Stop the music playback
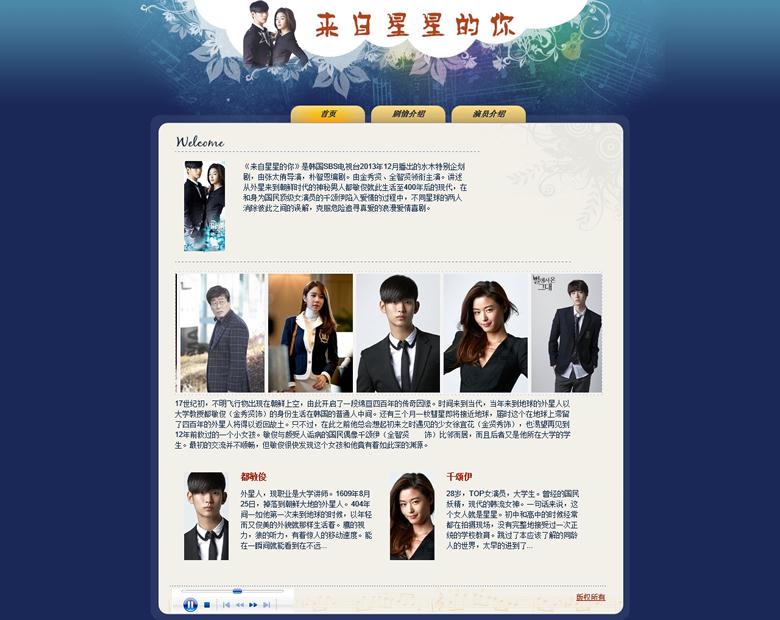 click(x=207, y=605)
